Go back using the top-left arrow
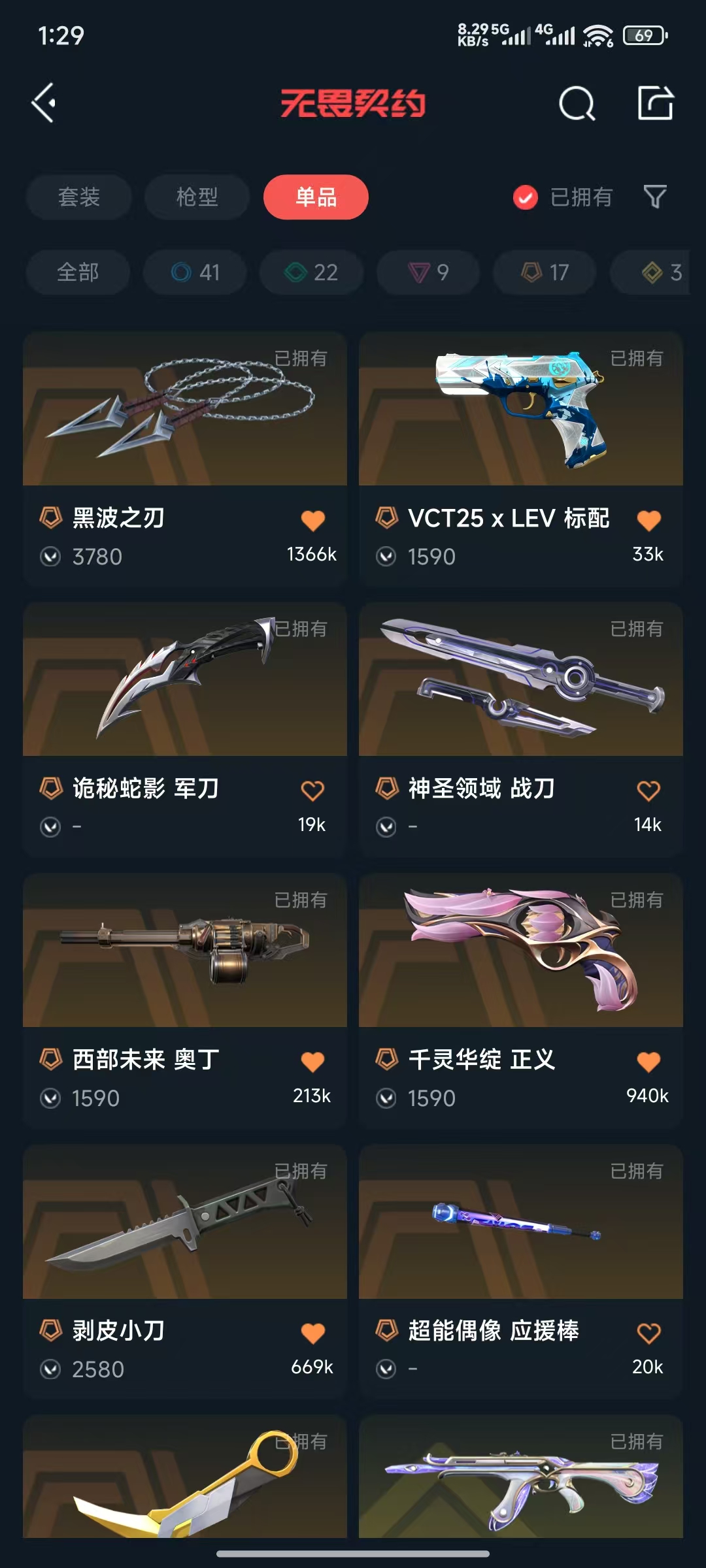This screenshot has height=1568, width=706. point(44,103)
